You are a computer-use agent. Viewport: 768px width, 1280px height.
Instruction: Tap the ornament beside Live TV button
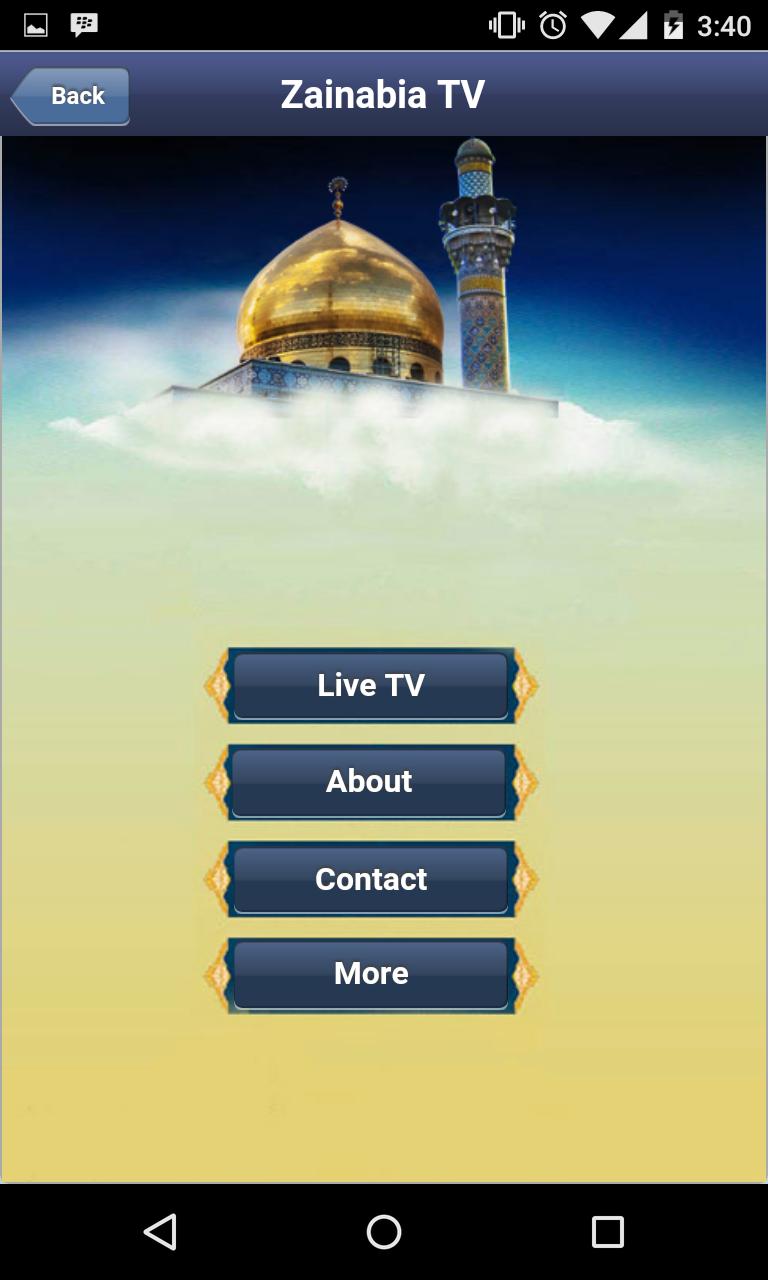coord(217,685)
